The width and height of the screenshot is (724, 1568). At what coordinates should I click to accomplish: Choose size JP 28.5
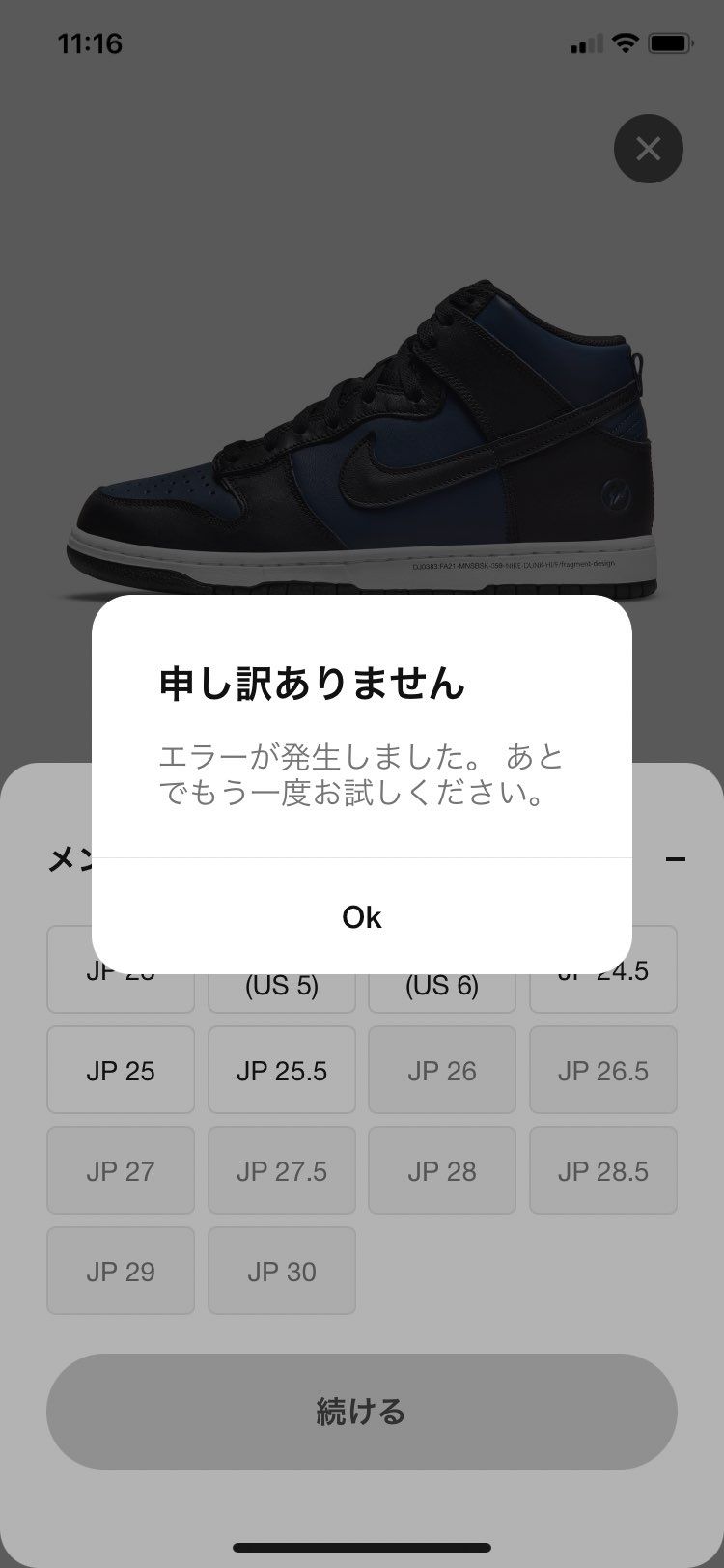[x=602, y=1170]
